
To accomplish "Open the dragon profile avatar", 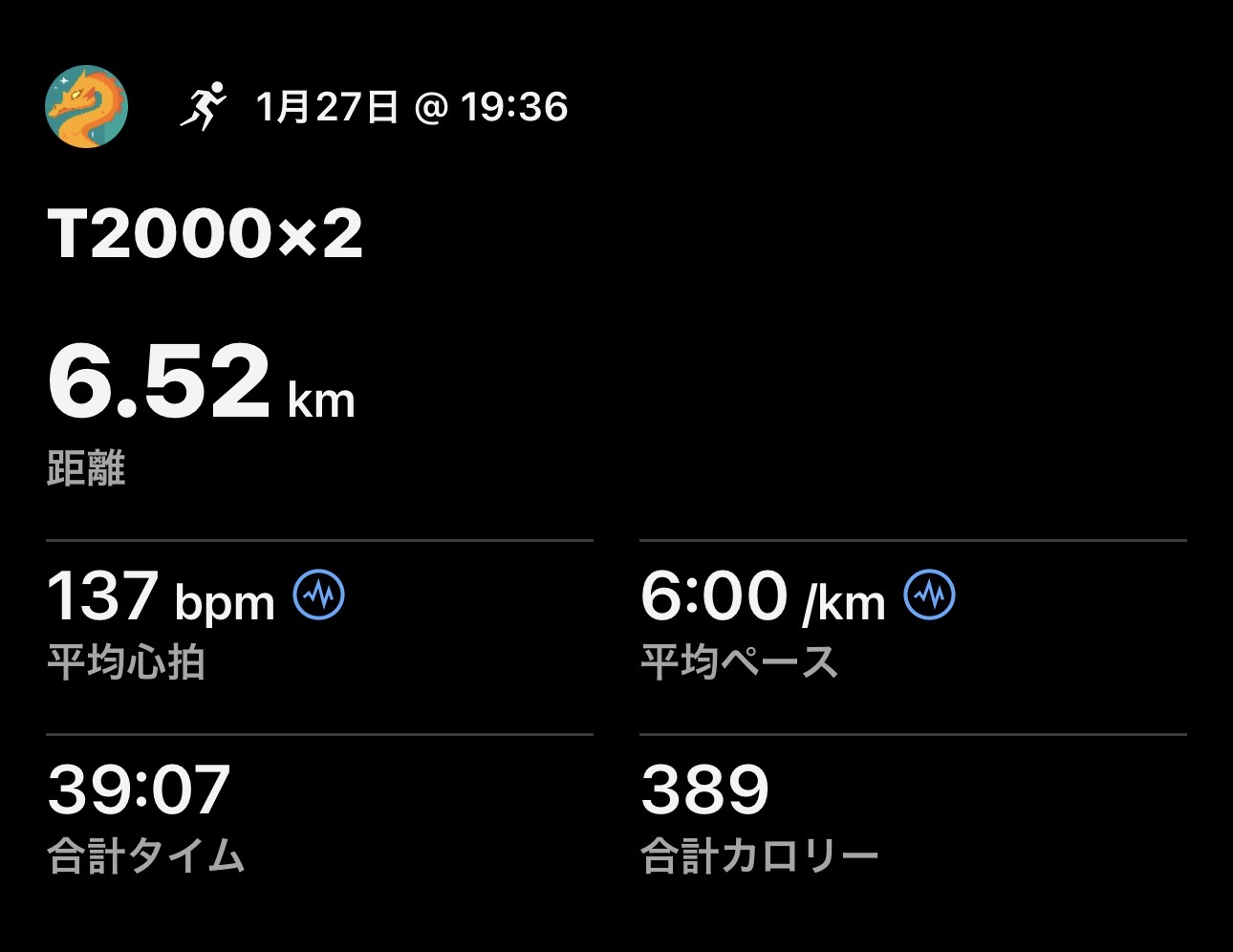I will [87, 107].
